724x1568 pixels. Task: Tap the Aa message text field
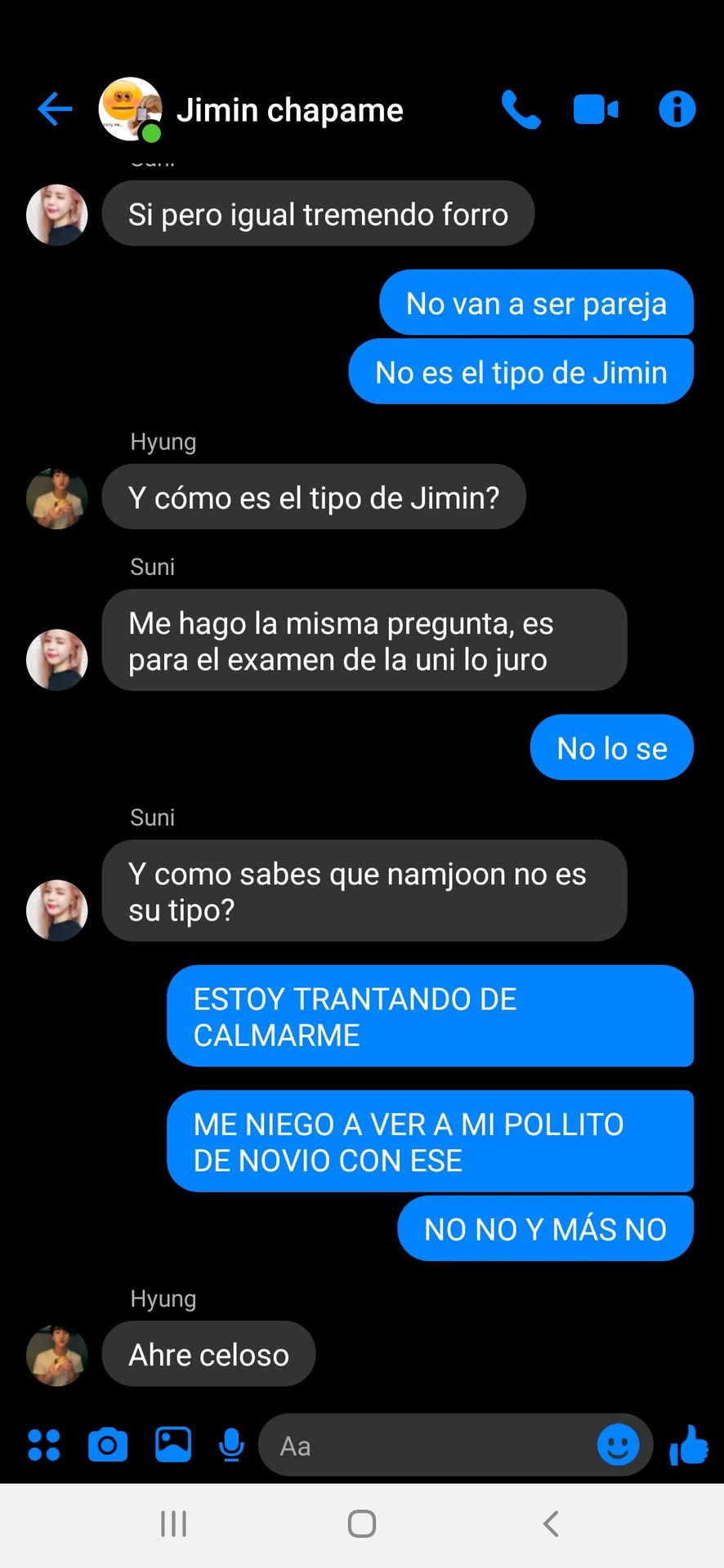point(428,1445)
